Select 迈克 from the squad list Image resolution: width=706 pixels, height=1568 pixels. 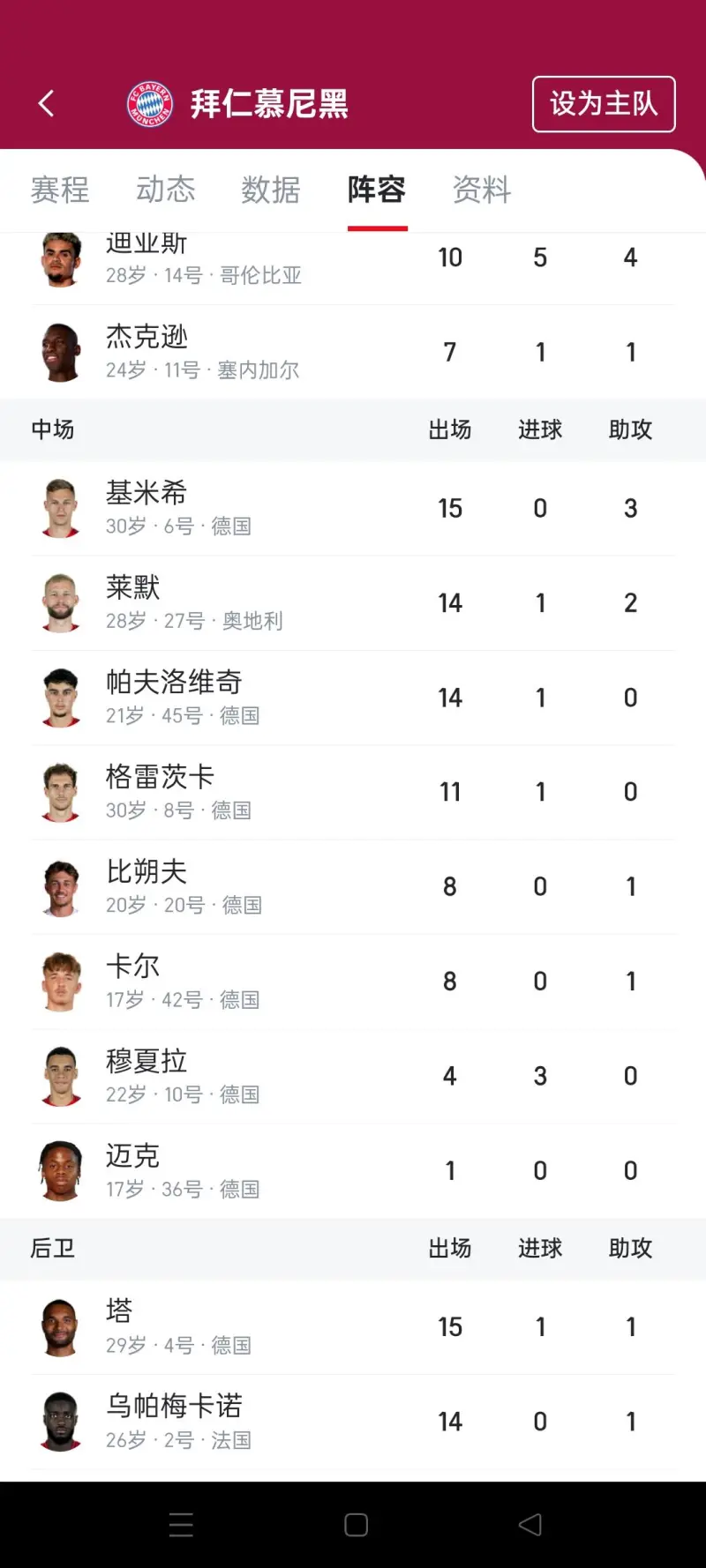(134, 1170)
